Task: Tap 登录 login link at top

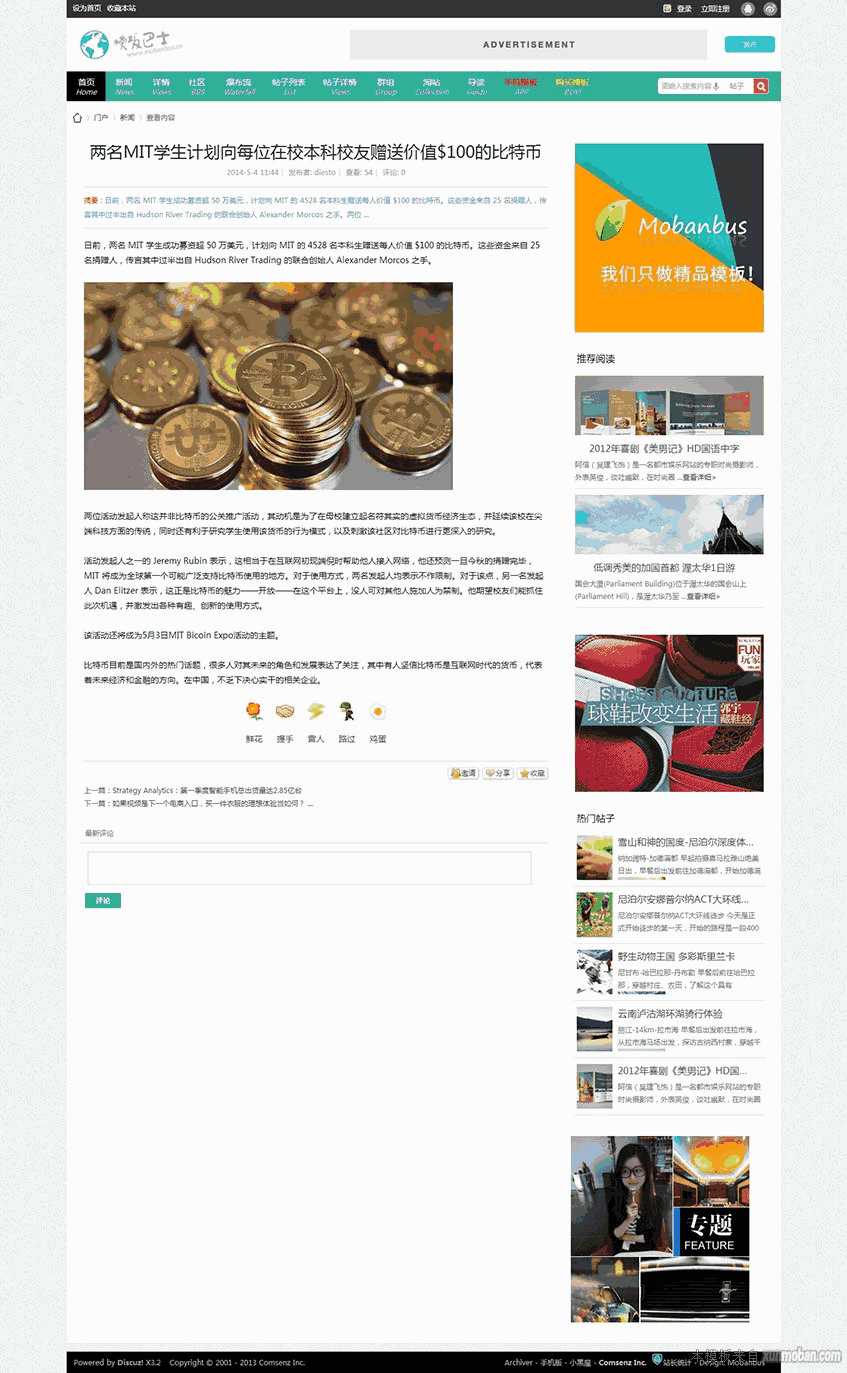Action: pyautogui.click(x=684, y=8)
